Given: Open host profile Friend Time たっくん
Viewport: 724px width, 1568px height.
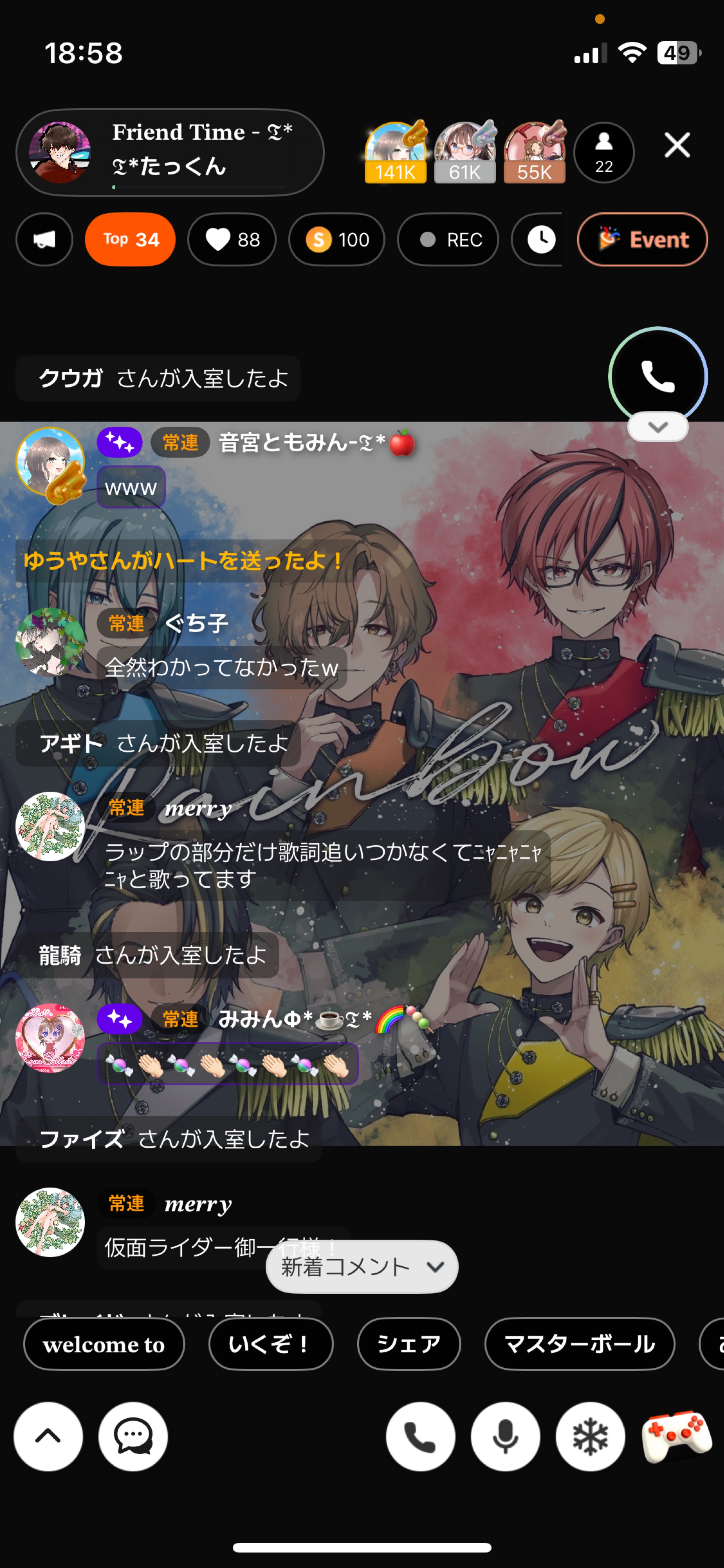Looking at the screenshot, I should [x=170, y=152].
